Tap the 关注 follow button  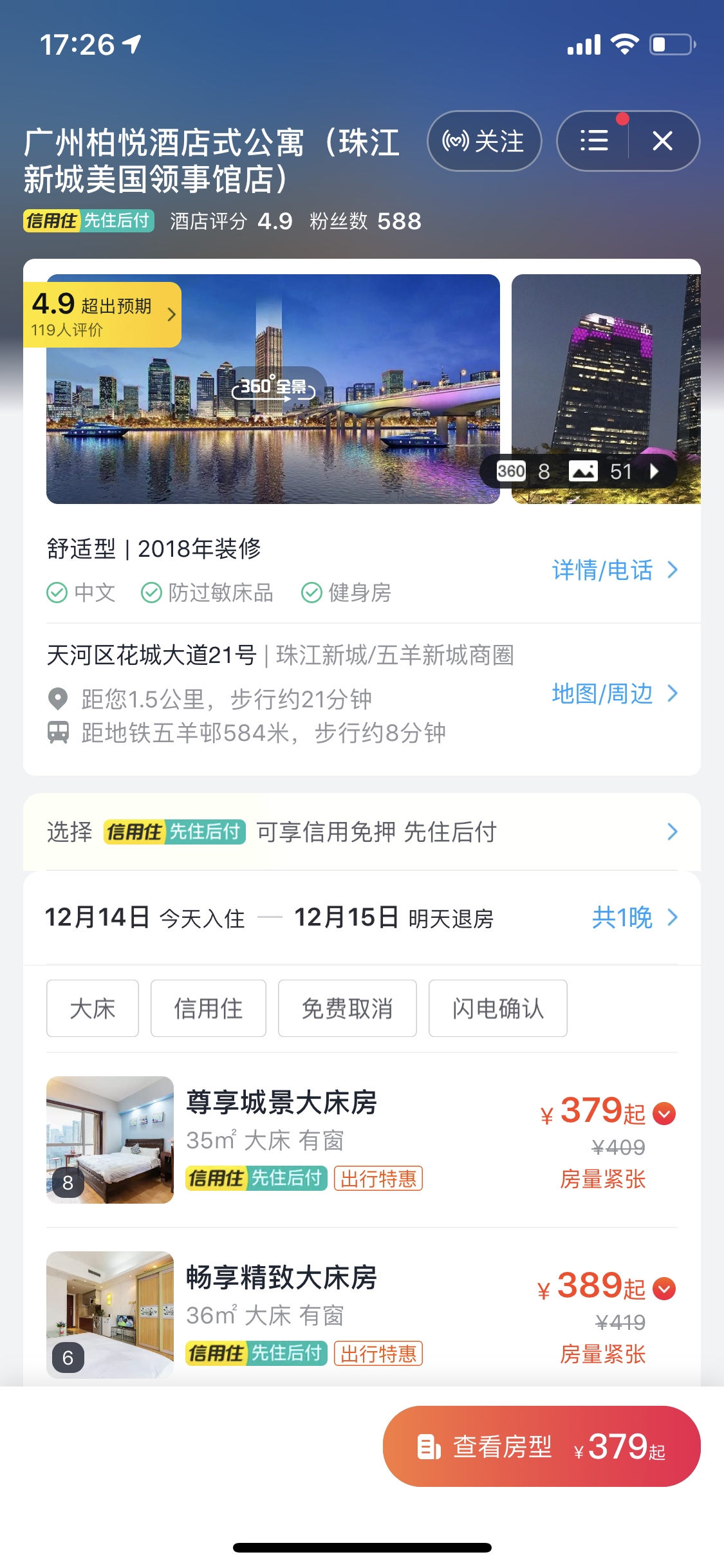(x=484, y=141)
